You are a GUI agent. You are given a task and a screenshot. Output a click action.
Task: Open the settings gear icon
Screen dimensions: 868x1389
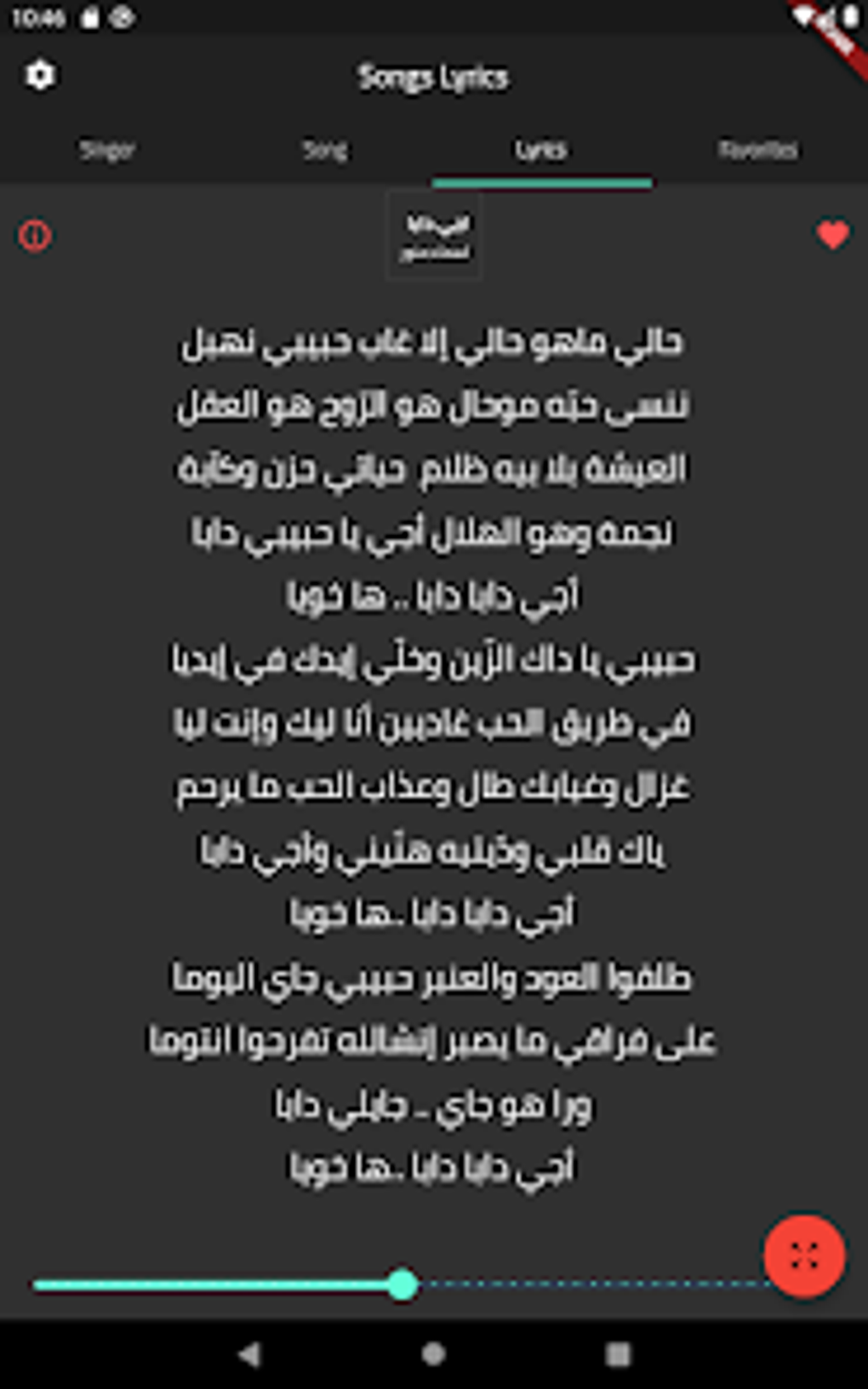tap(40, 75)
